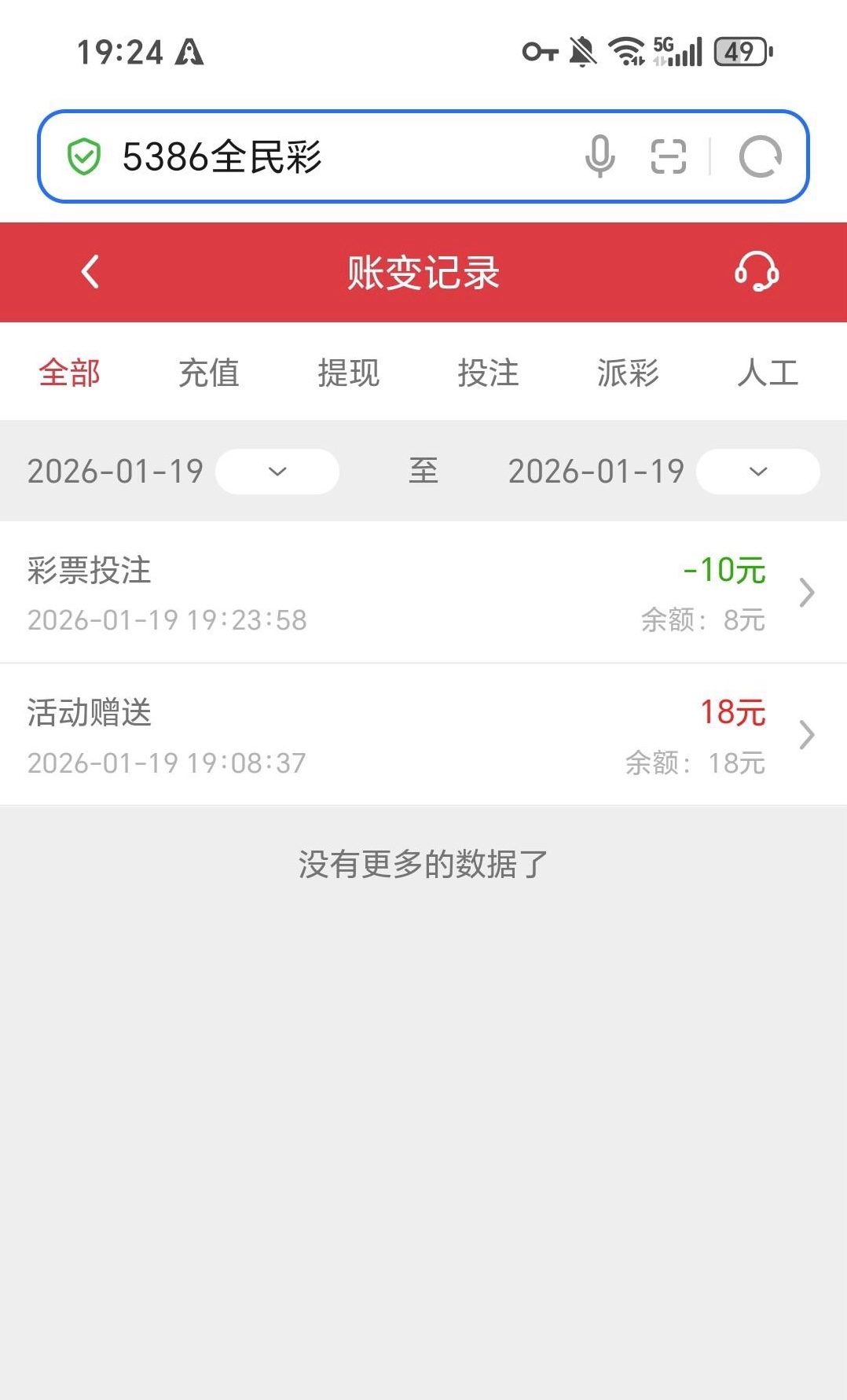847x1400 pixels.
Task: Reload the page with refresh icon
Action: tap(760, 156)
